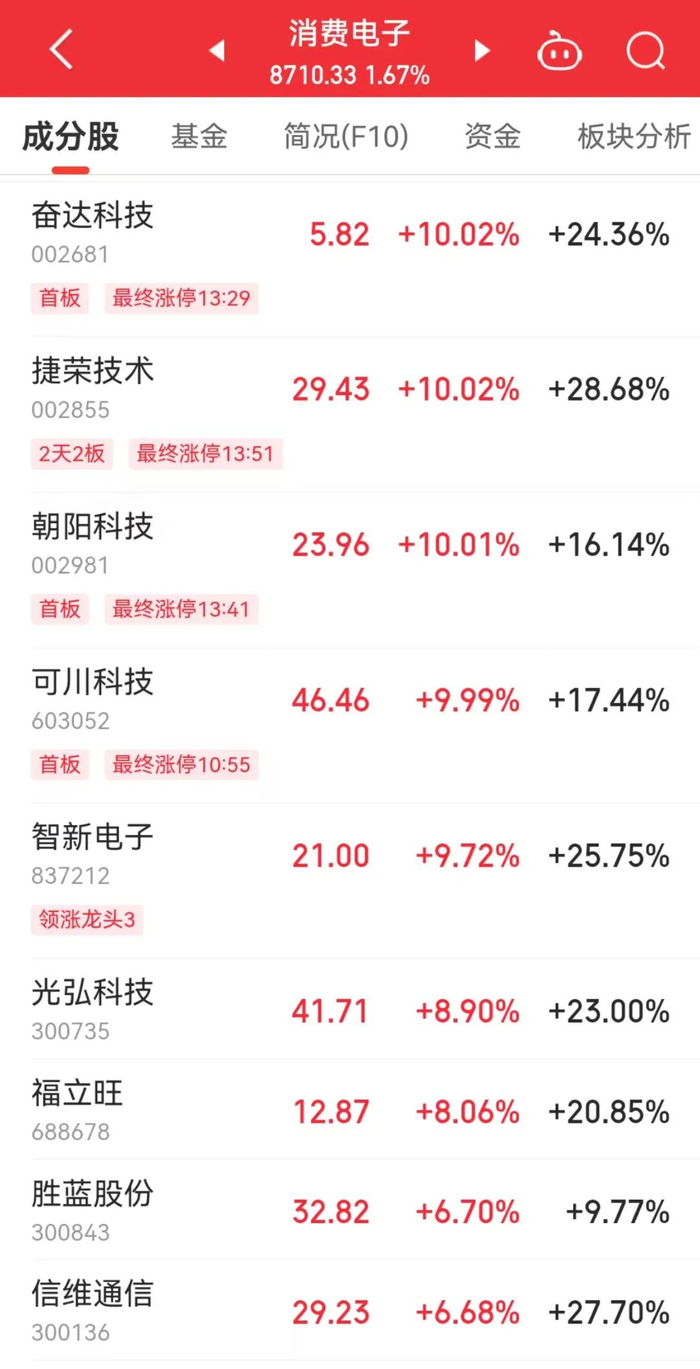Image resolution: width=700 pixels, height=1369 pixels.
Task: View 福立旺 stock details
Action: tap(350, 1110)
